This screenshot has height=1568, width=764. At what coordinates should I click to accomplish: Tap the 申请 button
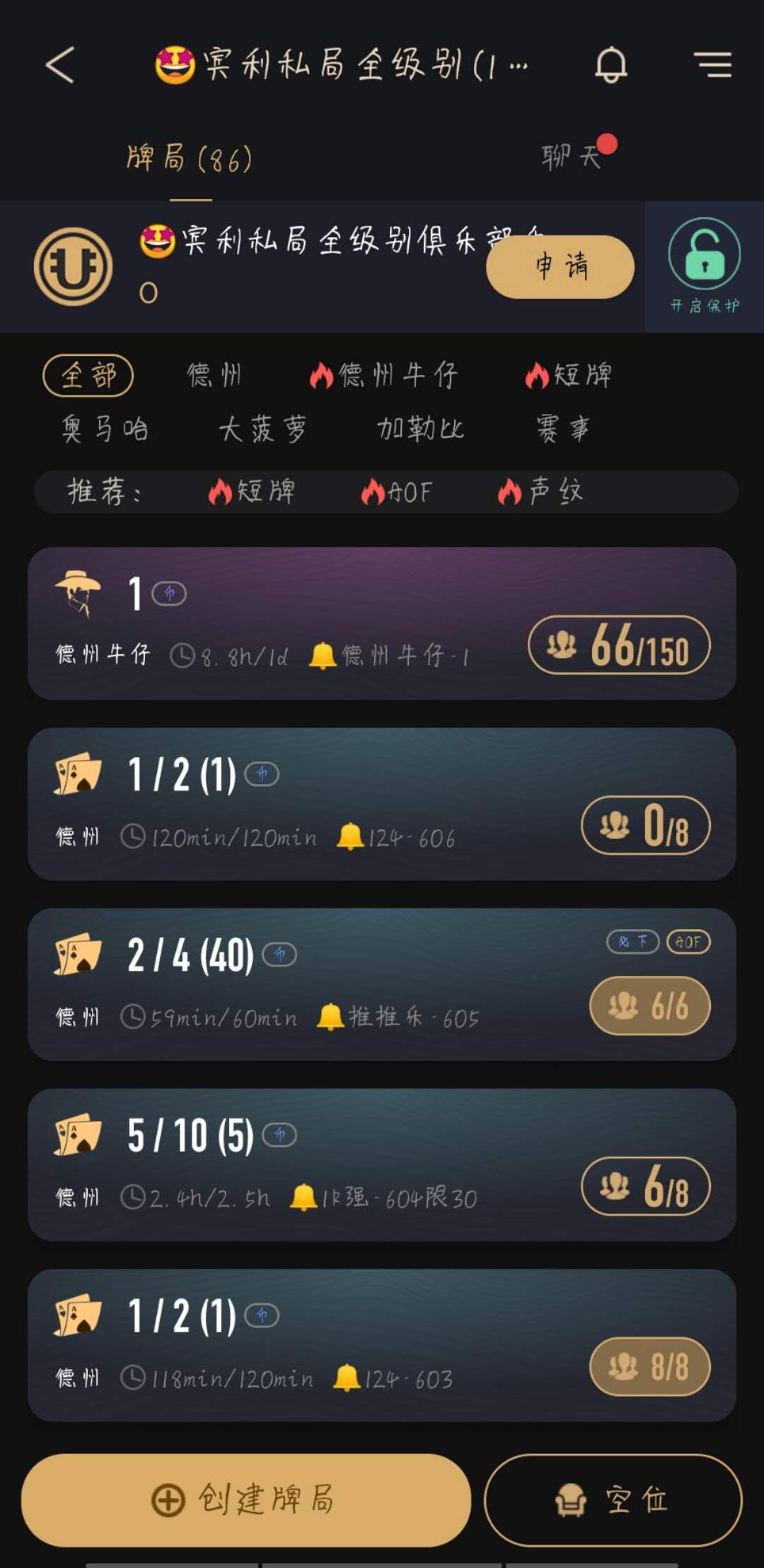pyautogui.click(x=560, y=267)
